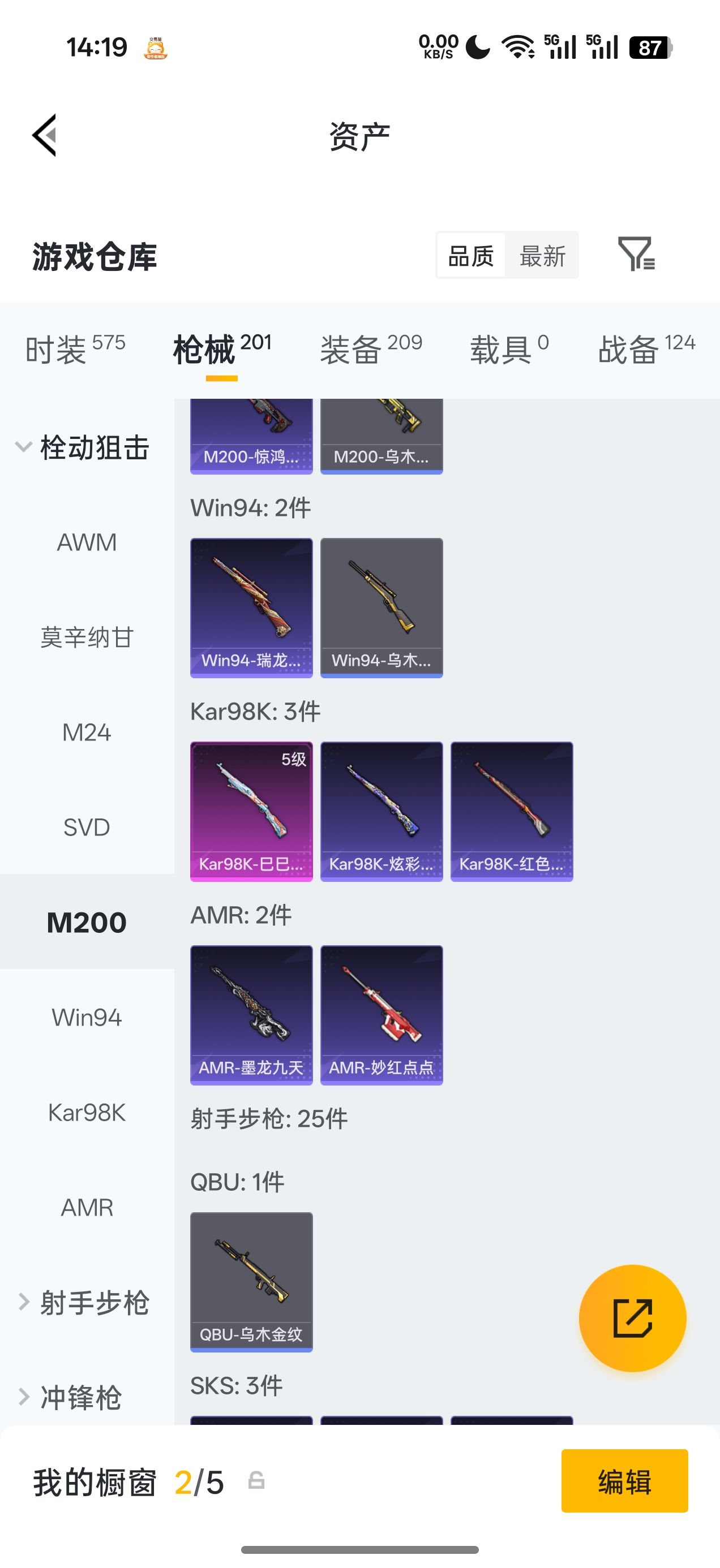Edit 我的橱窗 with the 编辑 button

tap(624, 1480)
